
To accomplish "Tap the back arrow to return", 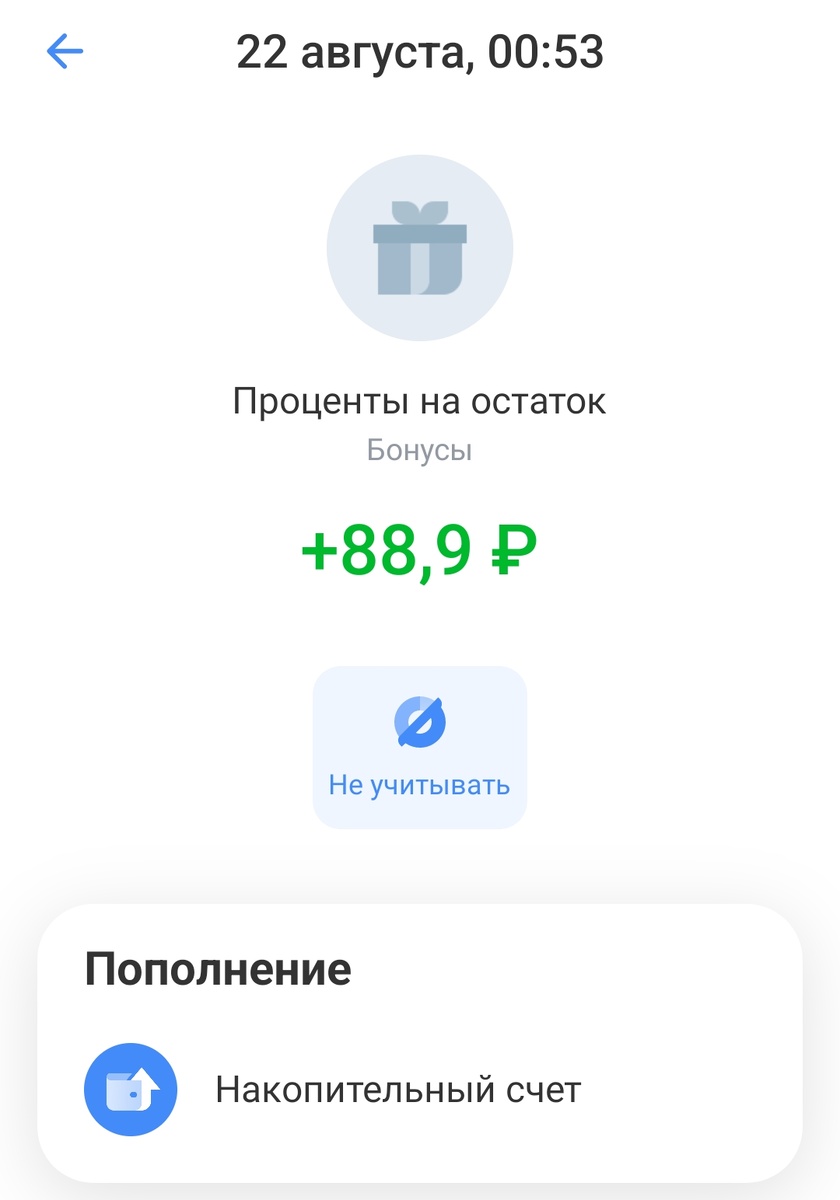I will [x=63, y=52].
